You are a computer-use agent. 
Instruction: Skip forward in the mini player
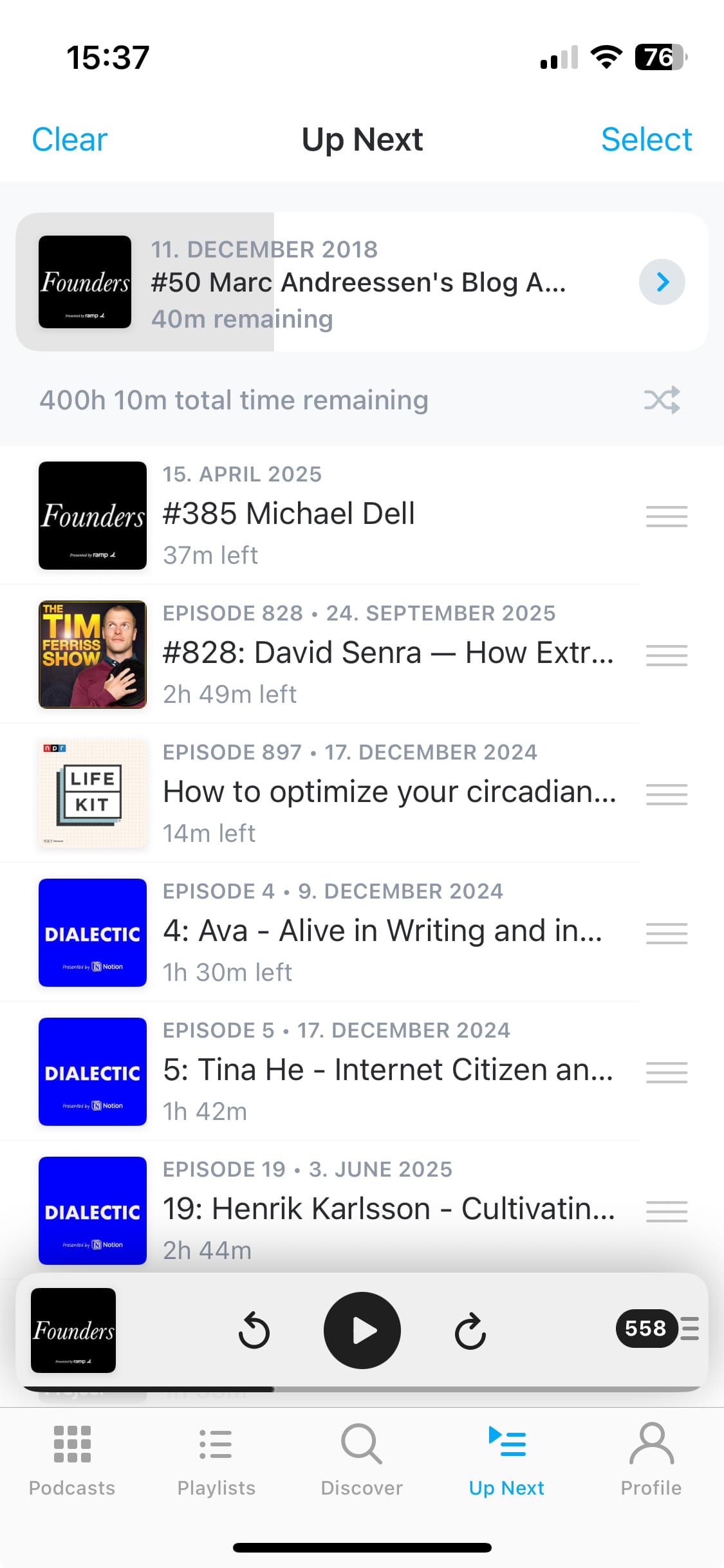pyautogui.click(x=470, y=1330)
